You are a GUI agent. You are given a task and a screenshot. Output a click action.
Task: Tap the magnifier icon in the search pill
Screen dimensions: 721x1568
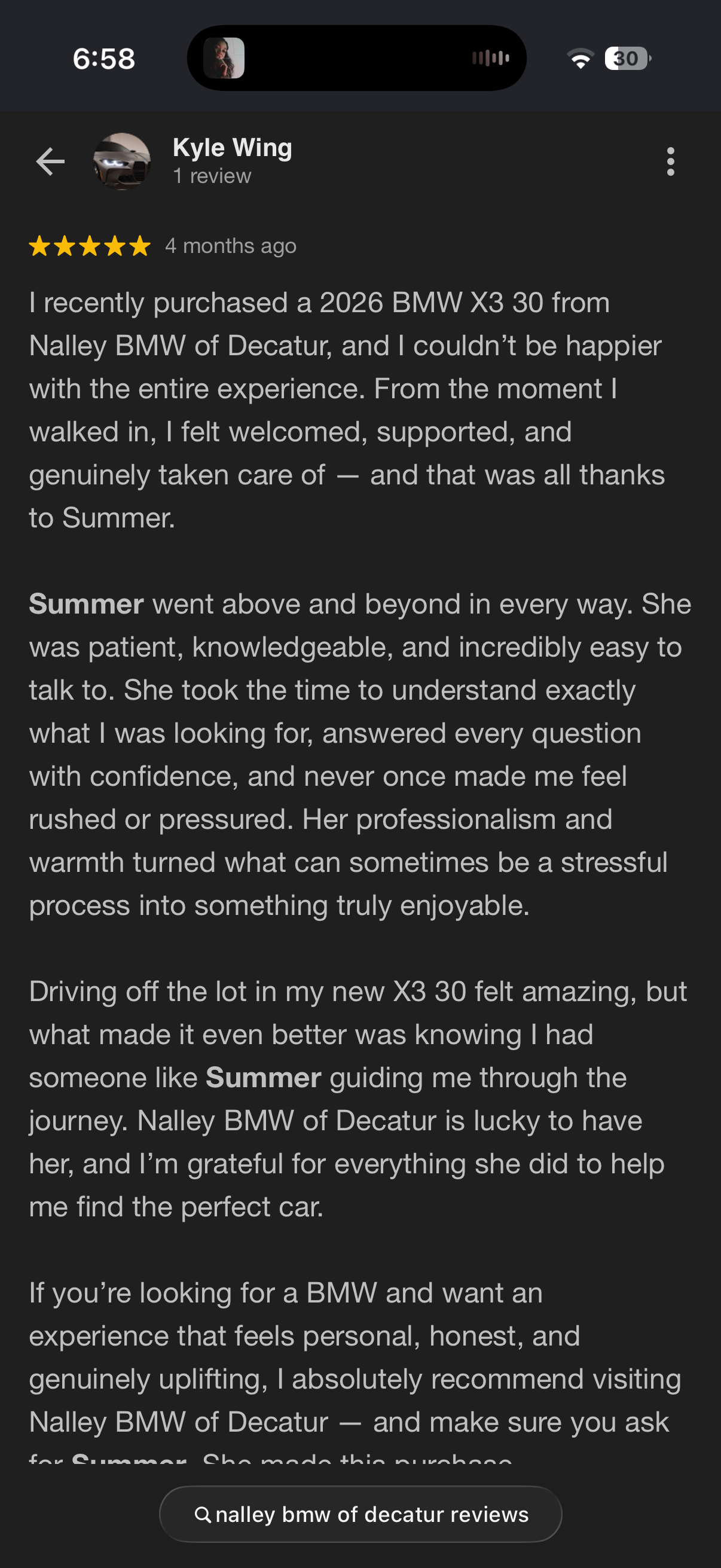pos(203,1515)
